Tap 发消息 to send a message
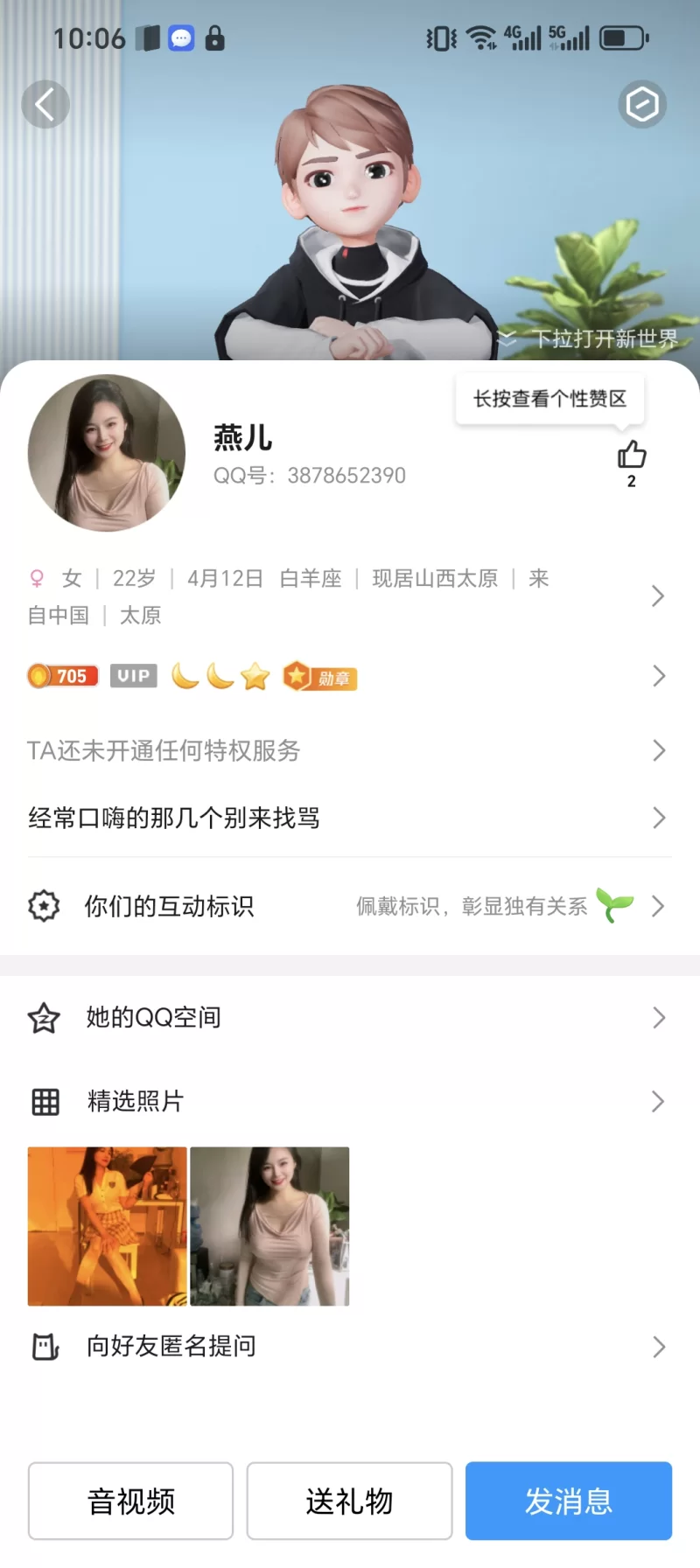This screenshot has height=1568, width=700. pos(569,1501)
